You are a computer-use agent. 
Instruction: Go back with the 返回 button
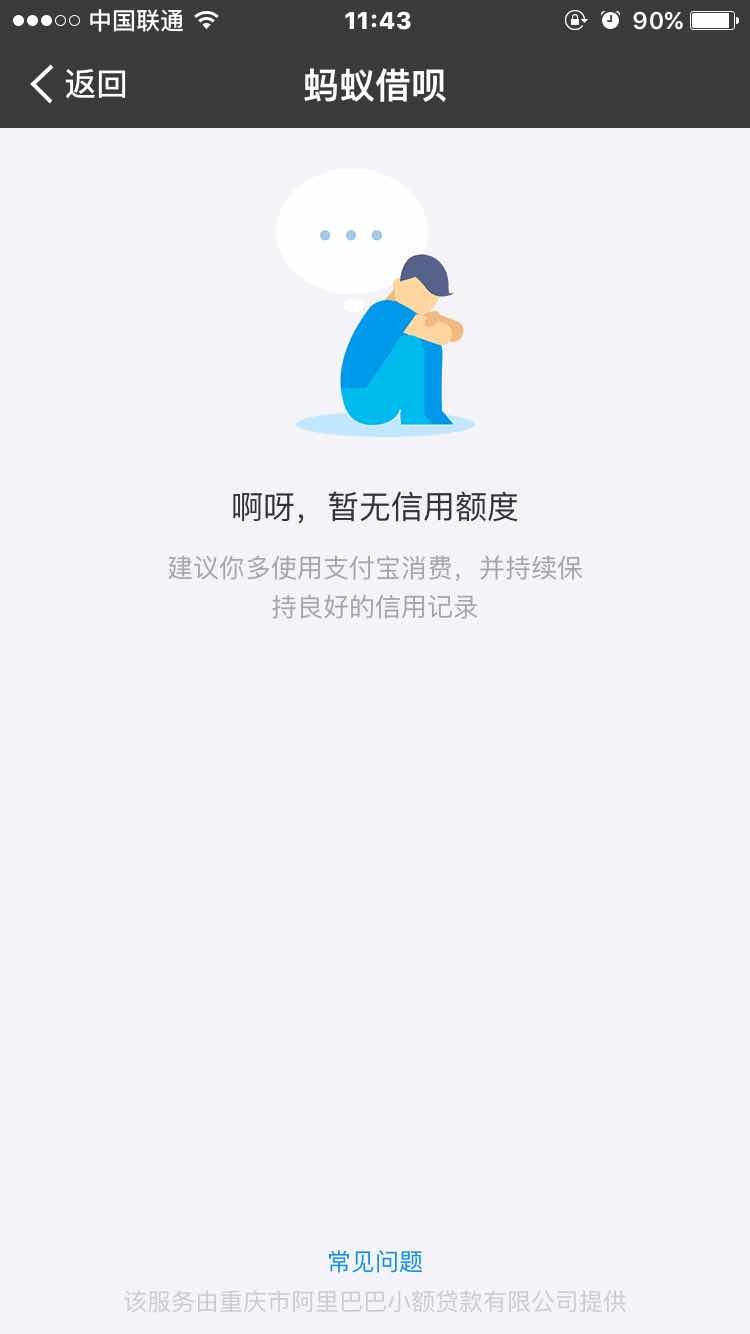(78, 85)
